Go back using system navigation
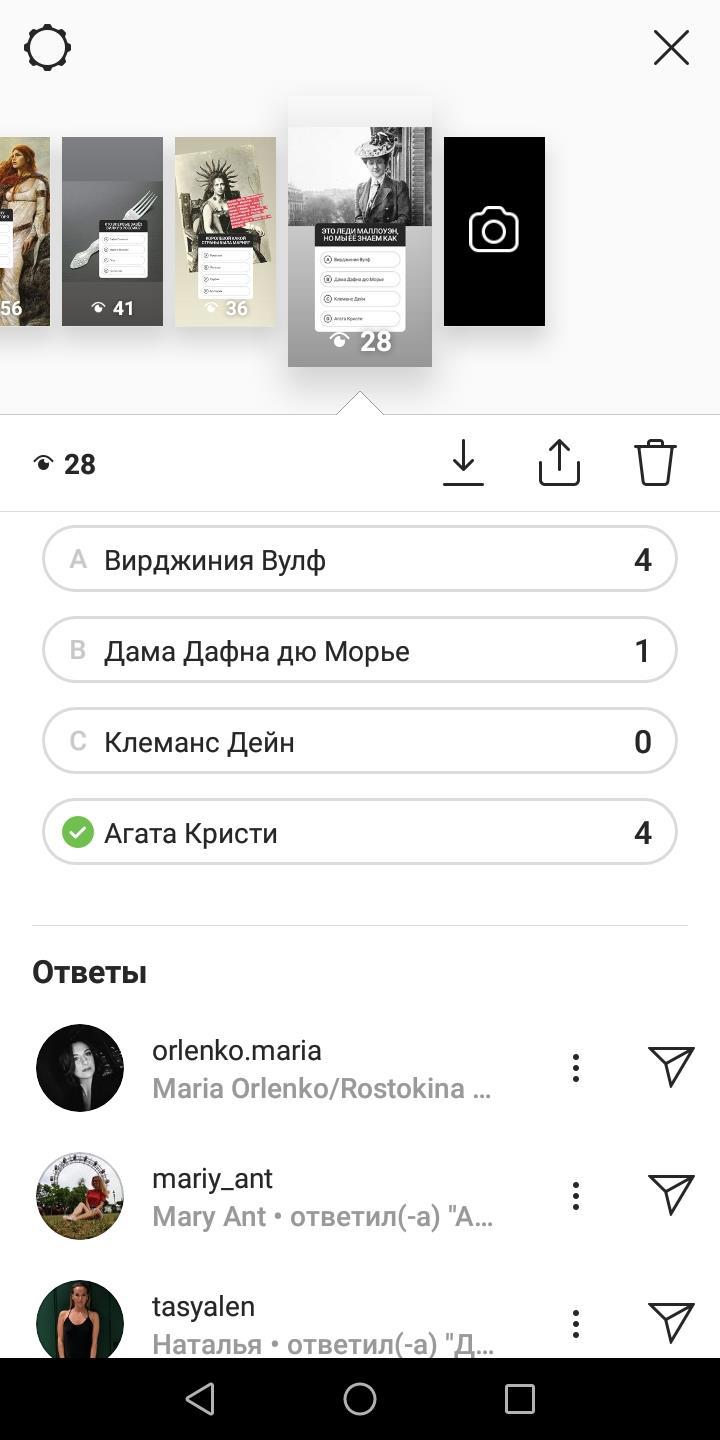Screen dimensions: 720x1440 click(x=200, y=1399)
